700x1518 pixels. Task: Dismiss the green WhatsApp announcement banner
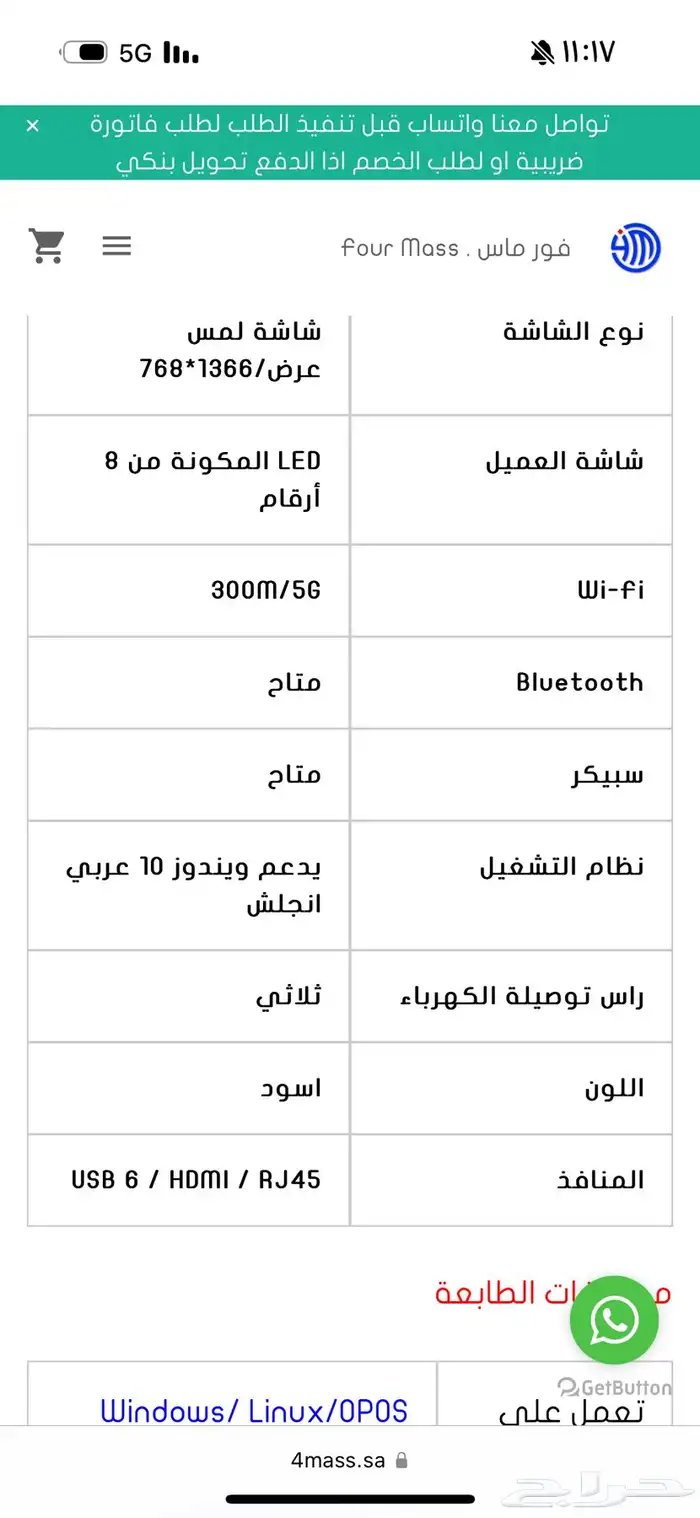(33, 126)
